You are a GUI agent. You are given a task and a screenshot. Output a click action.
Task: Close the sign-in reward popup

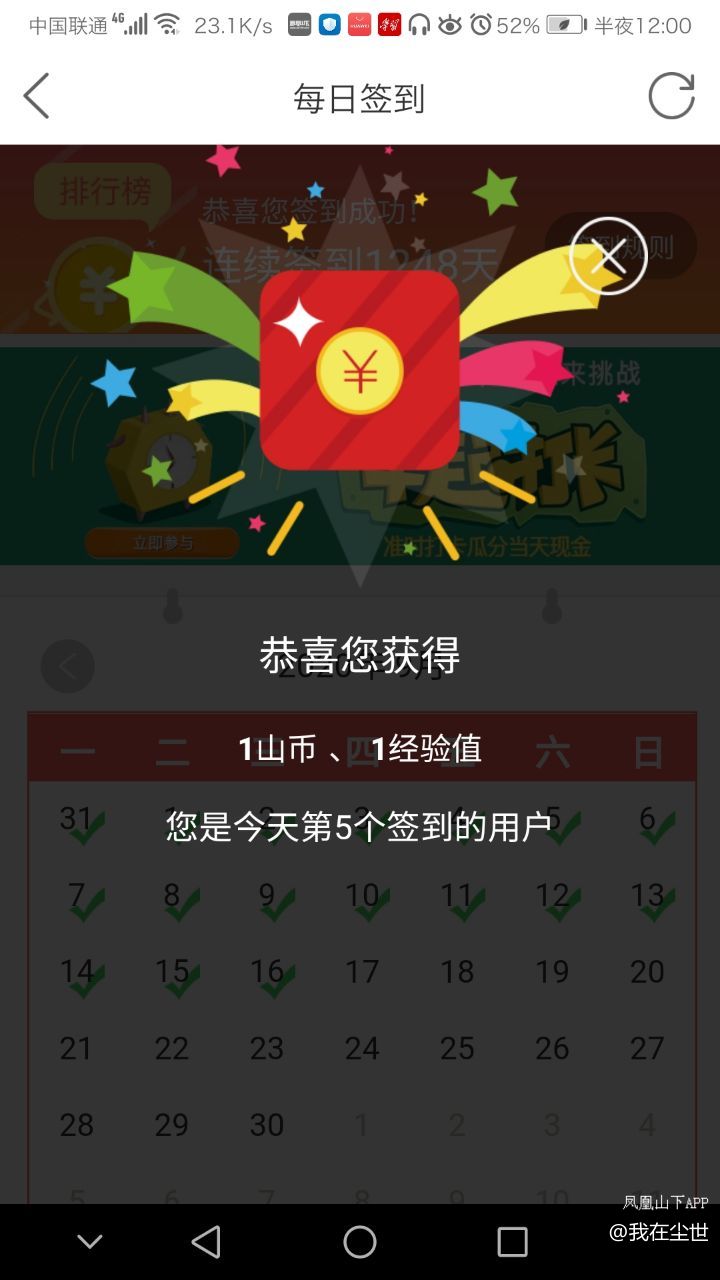click(608, 256)
